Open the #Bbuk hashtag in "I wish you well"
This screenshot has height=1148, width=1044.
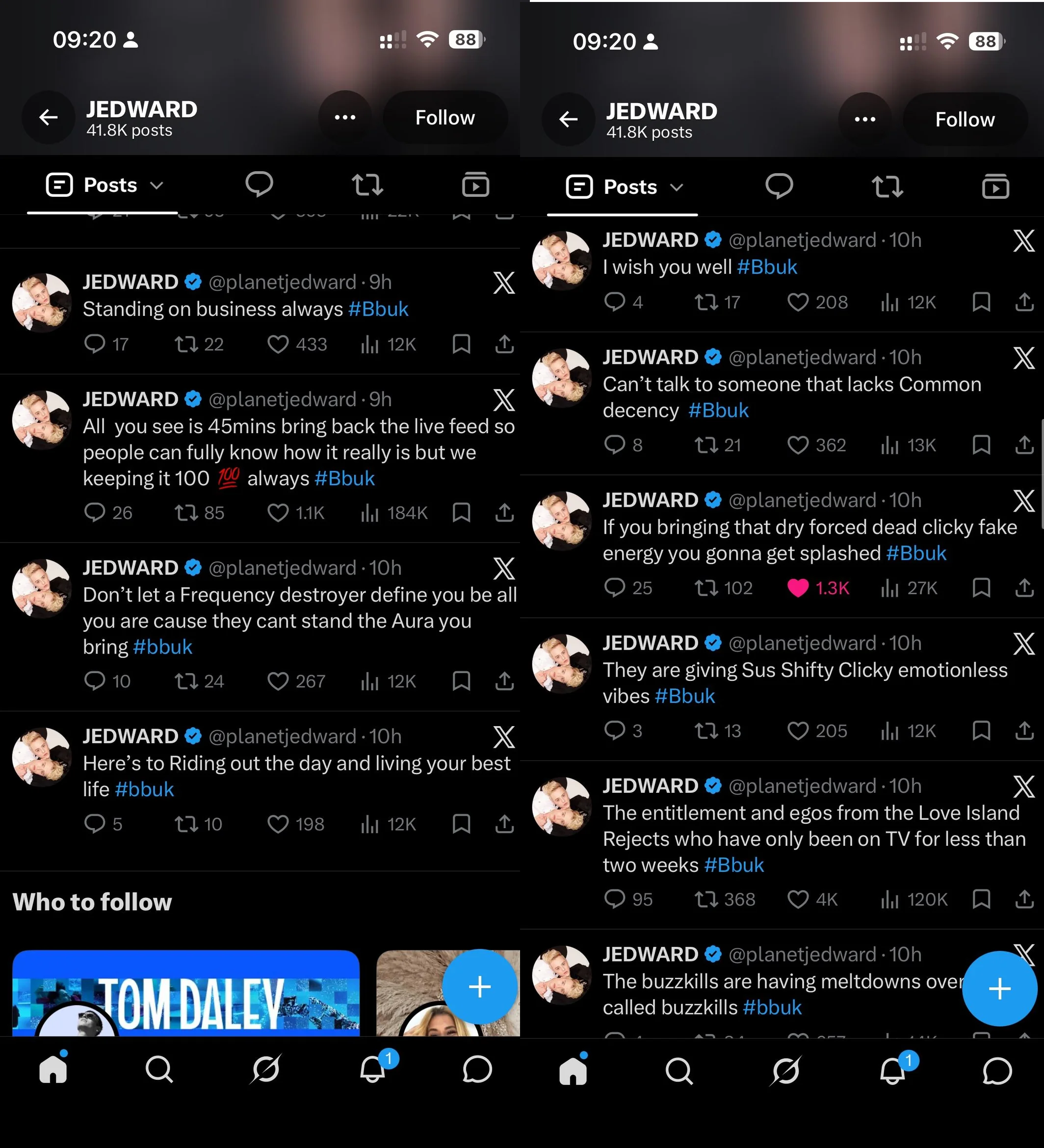[x=767, y=267]
